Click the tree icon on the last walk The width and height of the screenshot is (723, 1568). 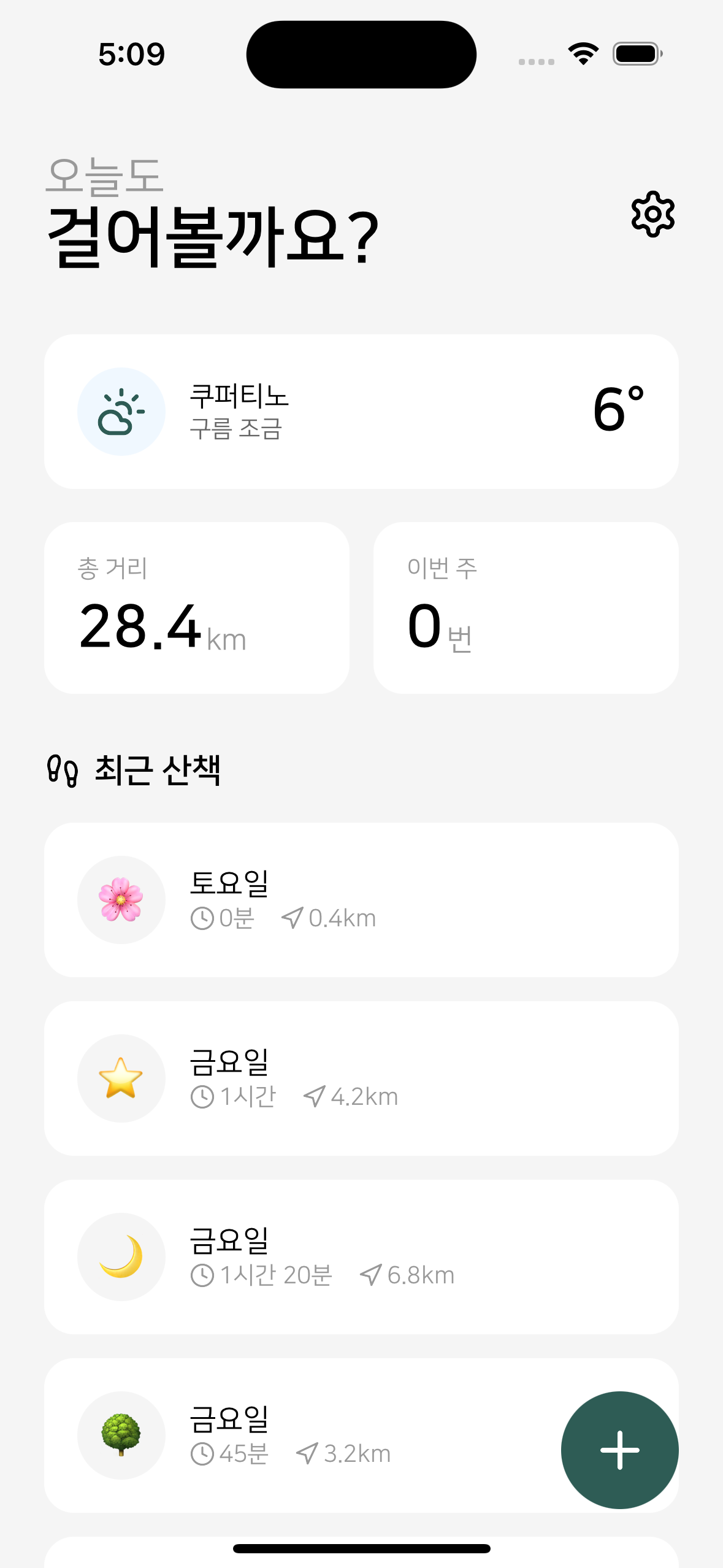[x=121, y=1435]
